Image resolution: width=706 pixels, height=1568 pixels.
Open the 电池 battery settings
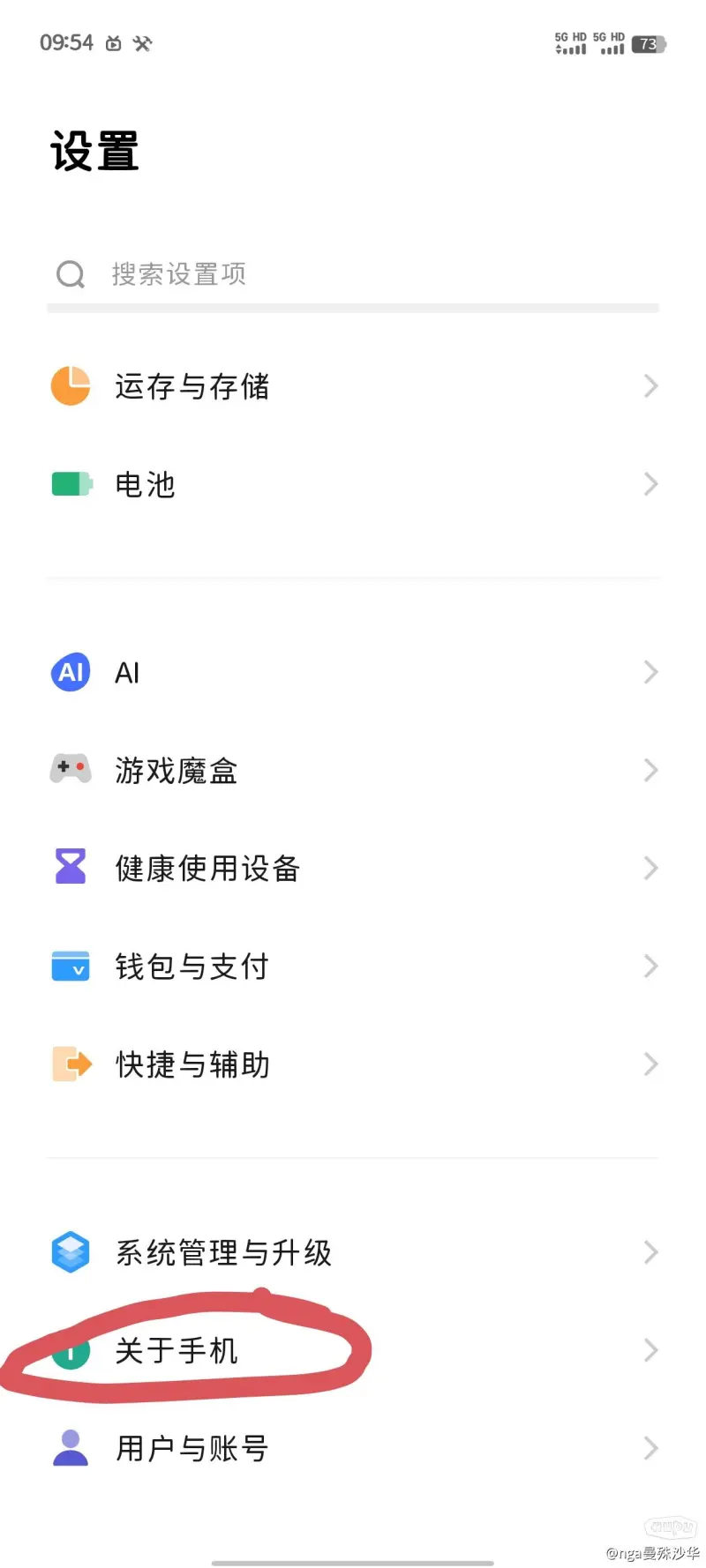[353, 484]
